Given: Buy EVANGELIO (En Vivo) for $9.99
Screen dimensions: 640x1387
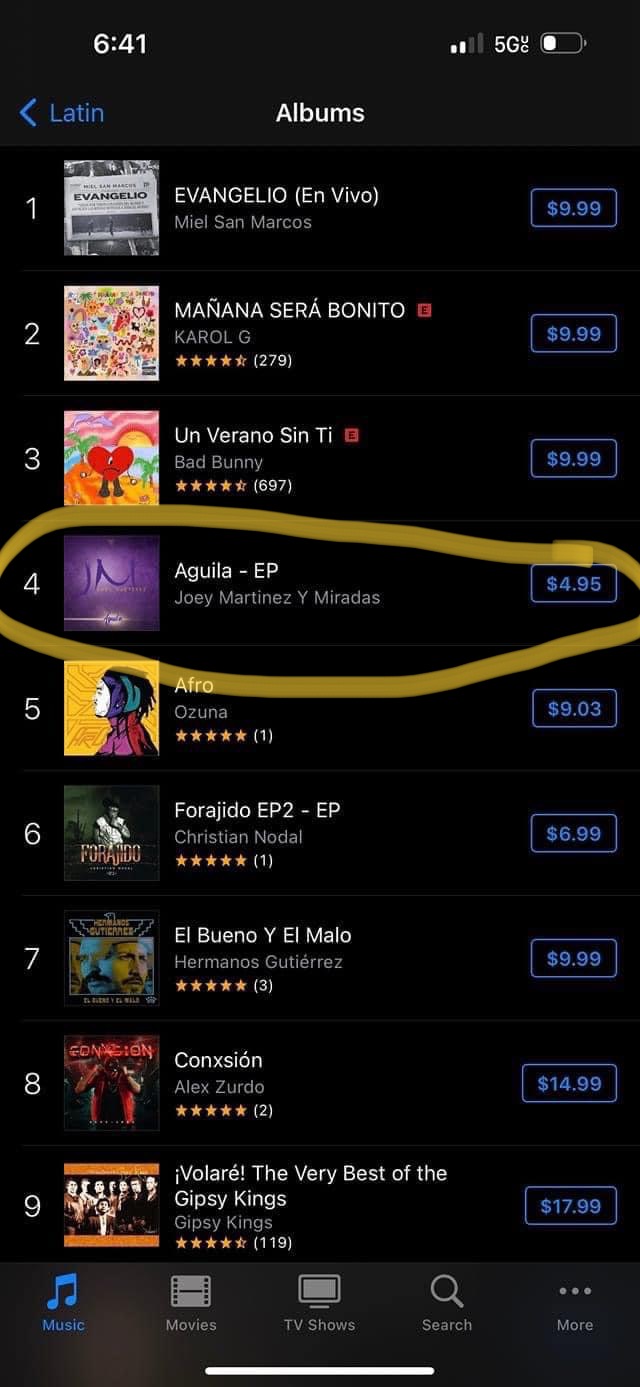Looking at the screenshot, I should click(x=573, y=209).
